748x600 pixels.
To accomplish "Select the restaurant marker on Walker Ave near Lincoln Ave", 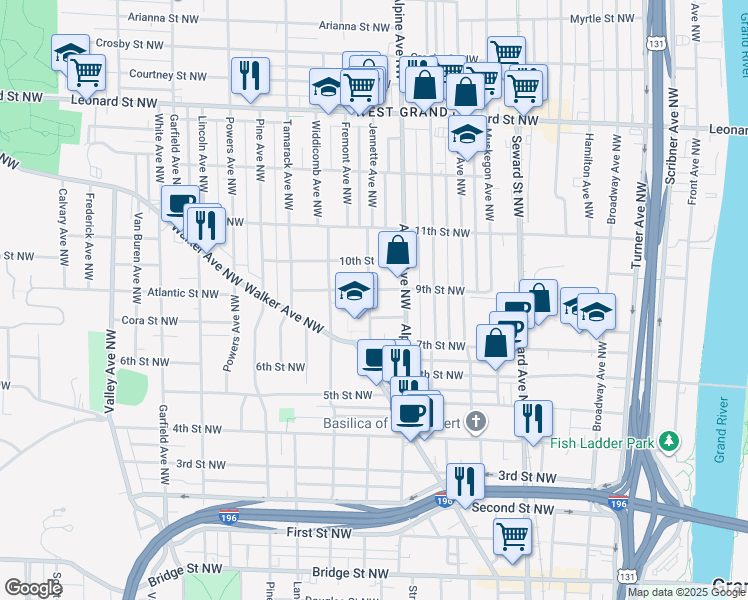I will click(x=206, y=226).
